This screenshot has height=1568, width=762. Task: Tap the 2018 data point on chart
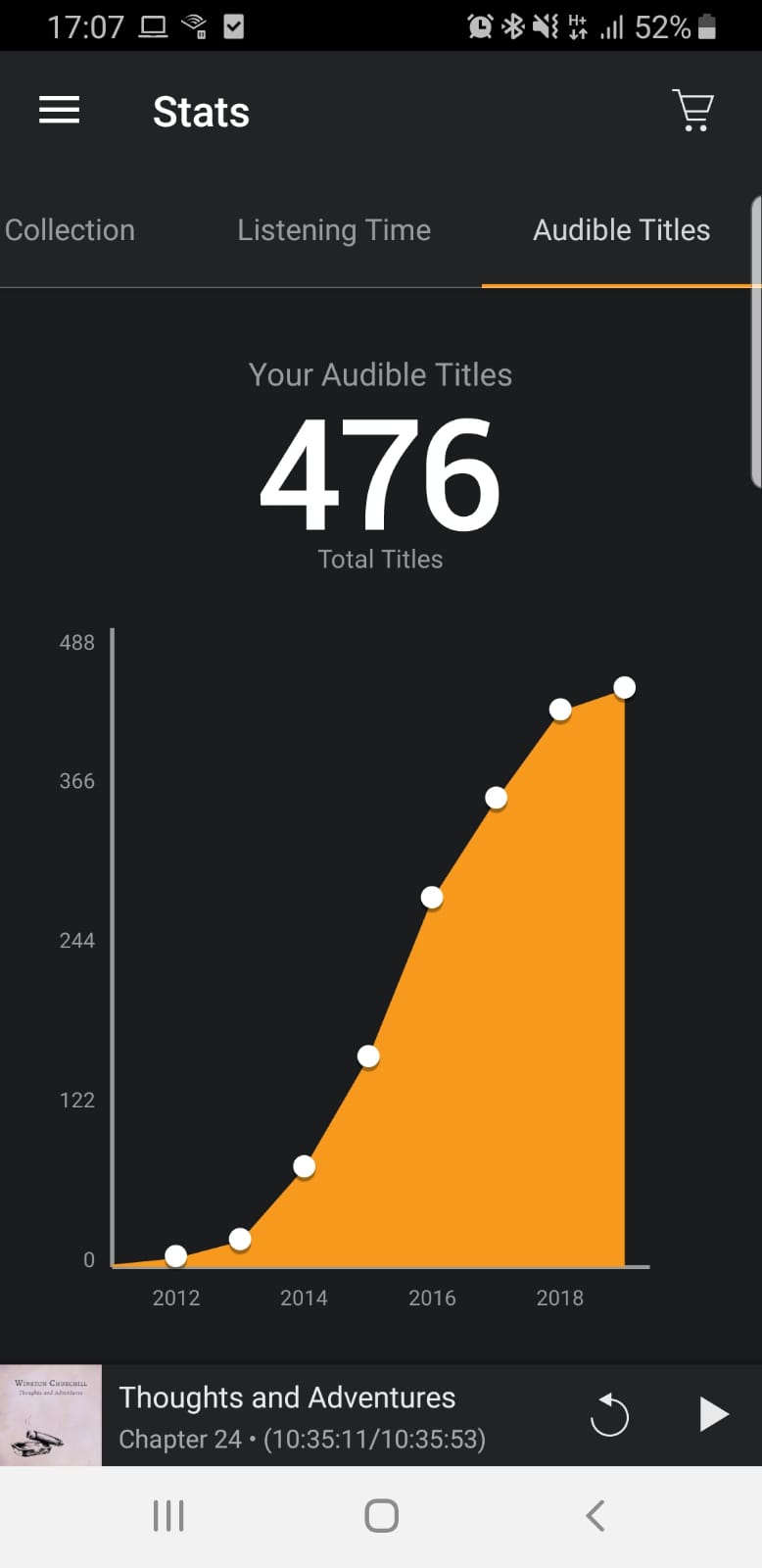(x=560, y=710)
